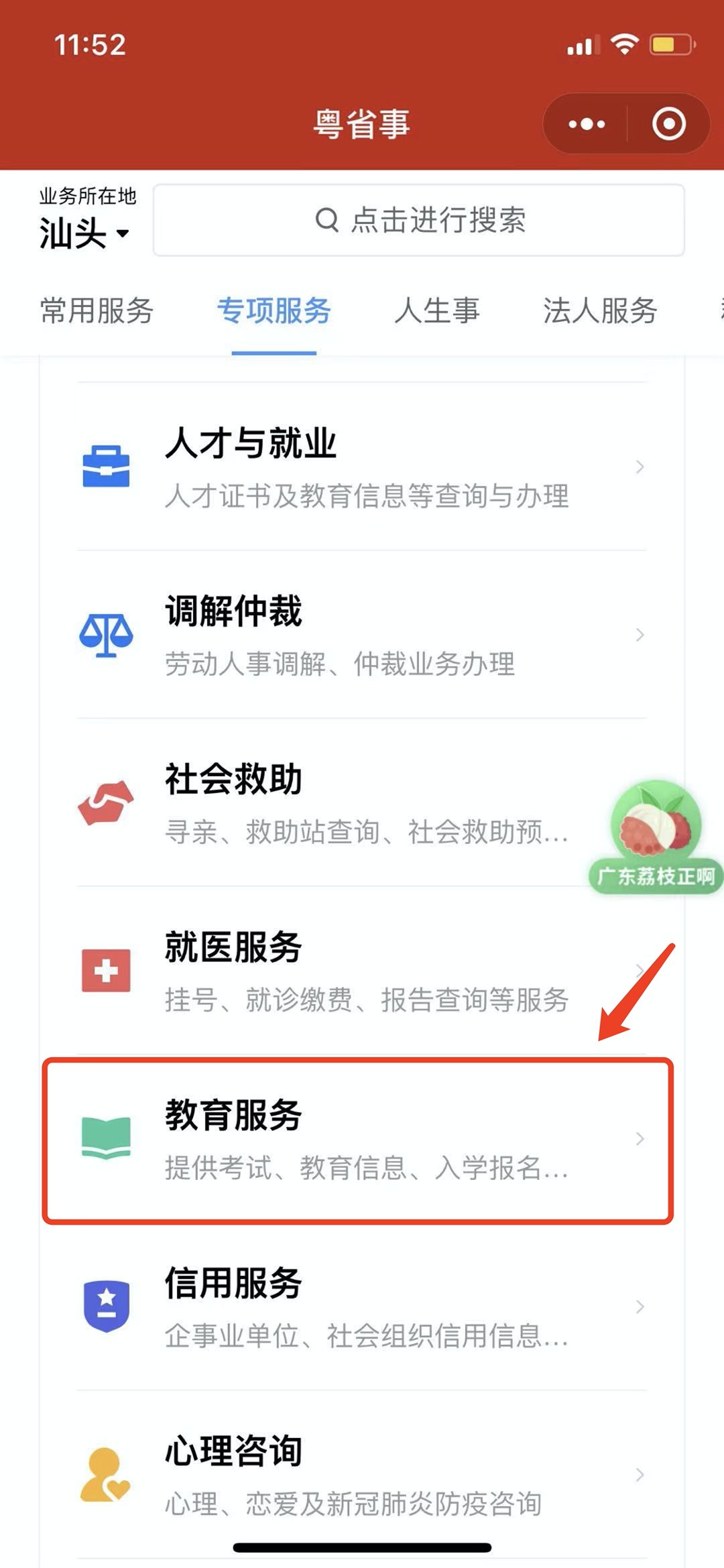Open 人才与就业 services
Image resolution: width=724 pixels, height=1568 pixels.
(x=362, y=467)
